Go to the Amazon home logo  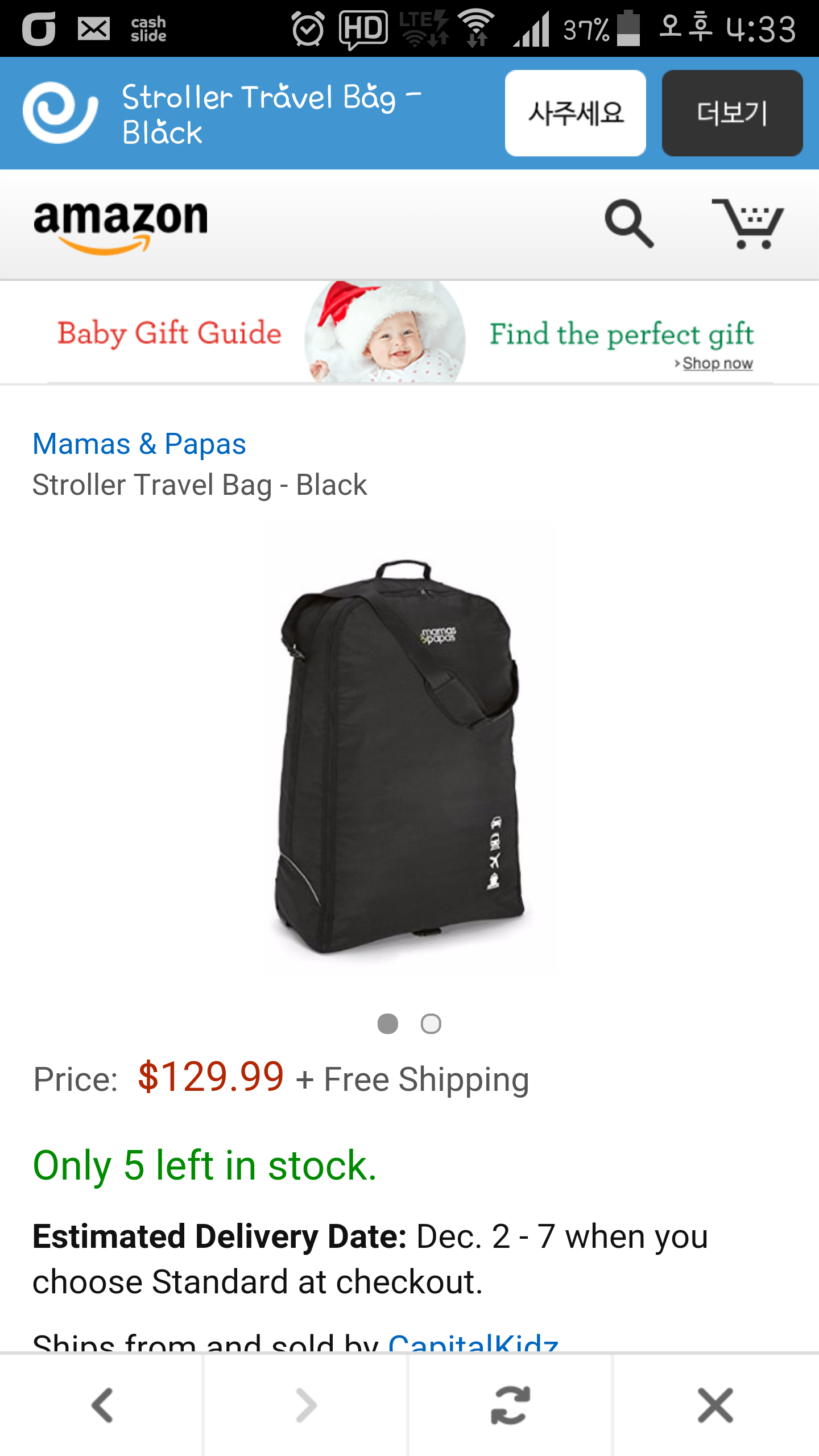pos(121,225)
